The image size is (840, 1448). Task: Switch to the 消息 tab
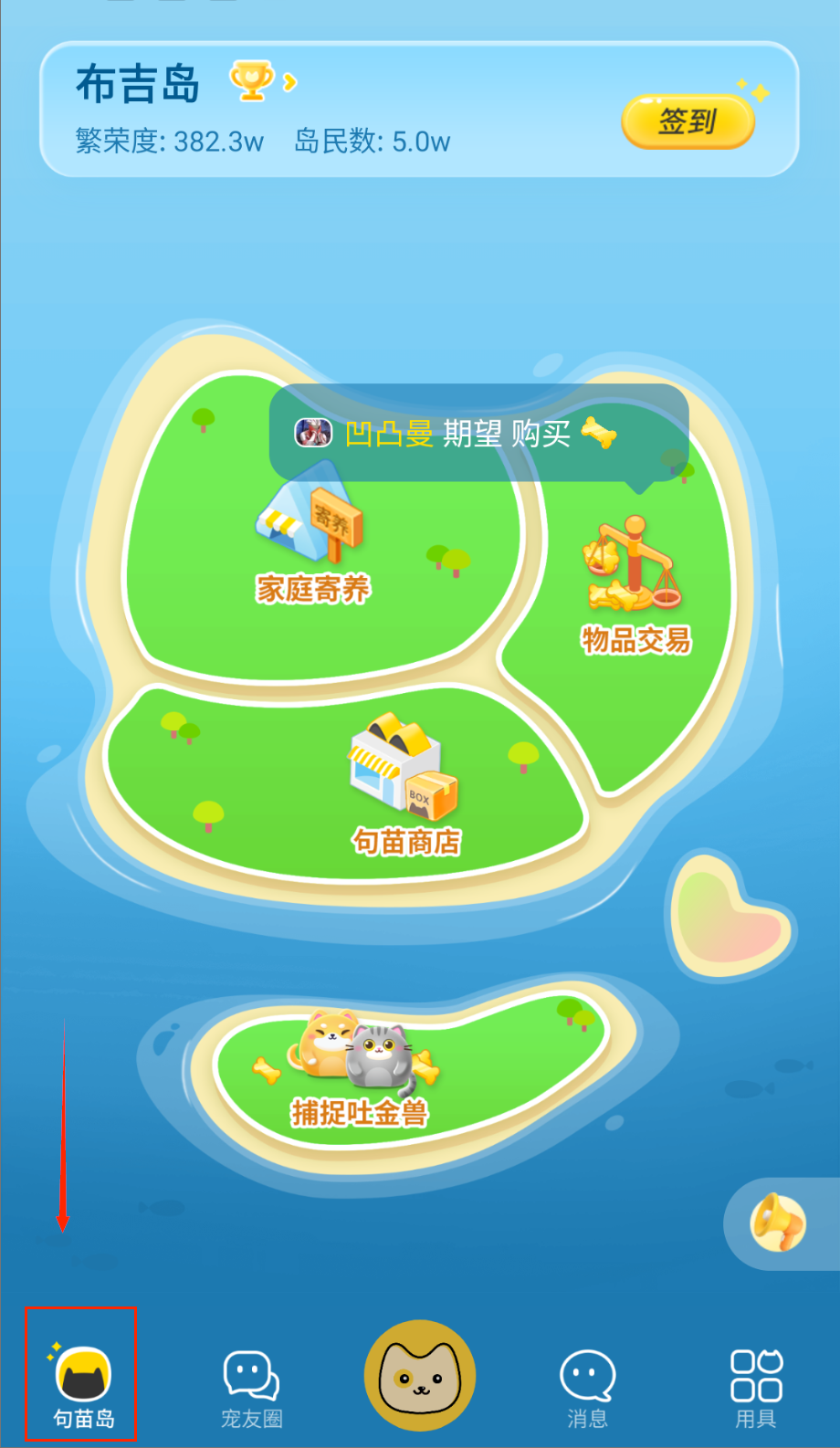[587, 1388]
